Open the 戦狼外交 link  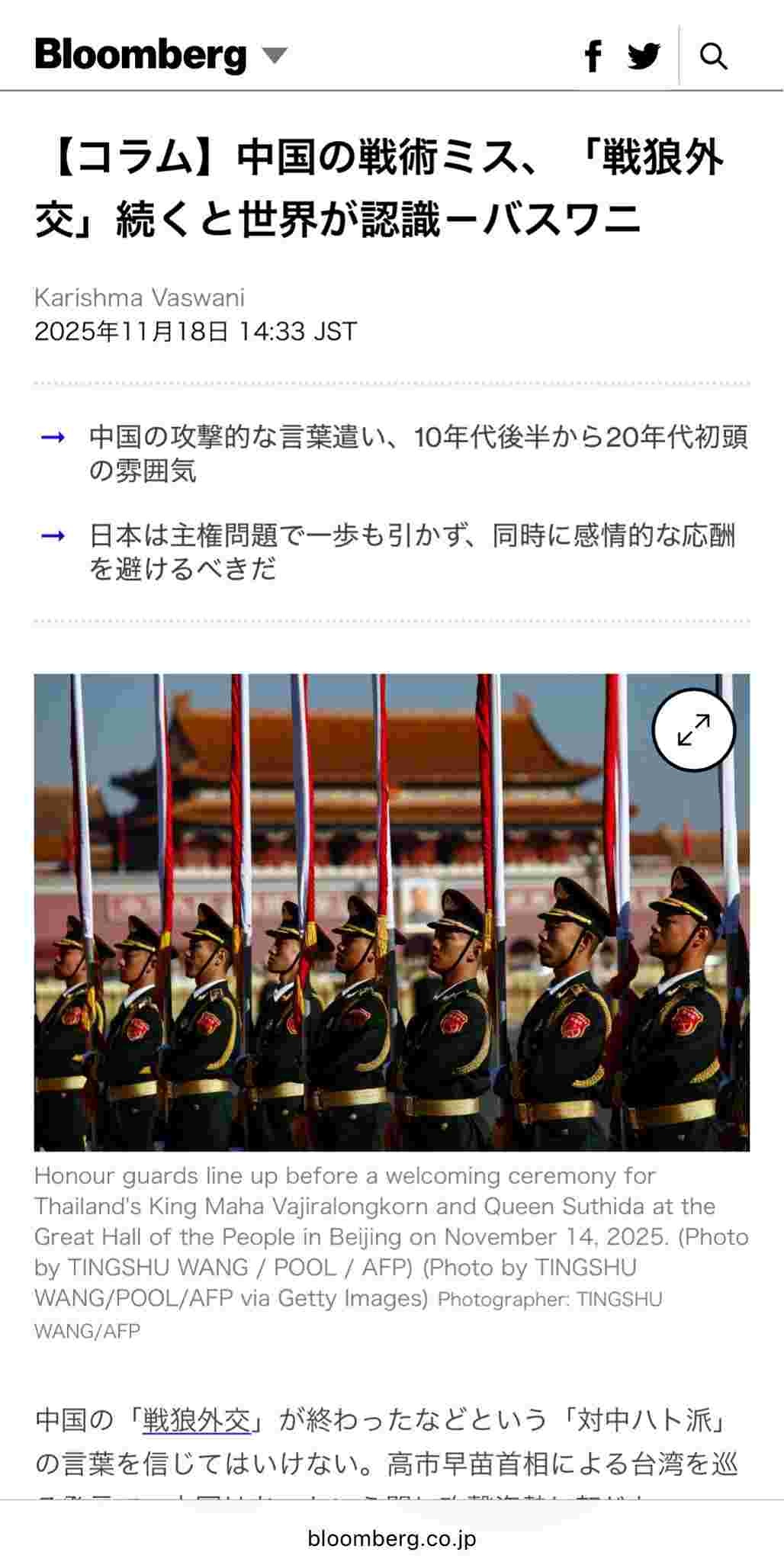point(197,1420)
